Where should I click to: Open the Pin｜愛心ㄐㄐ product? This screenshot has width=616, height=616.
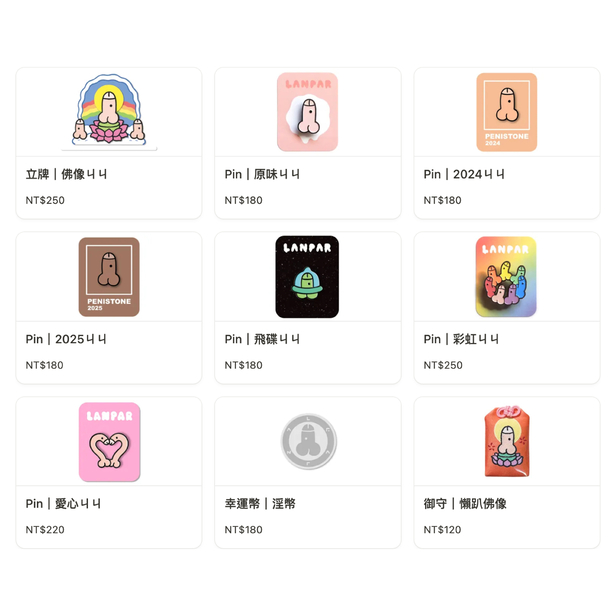[x=108, y=472]
